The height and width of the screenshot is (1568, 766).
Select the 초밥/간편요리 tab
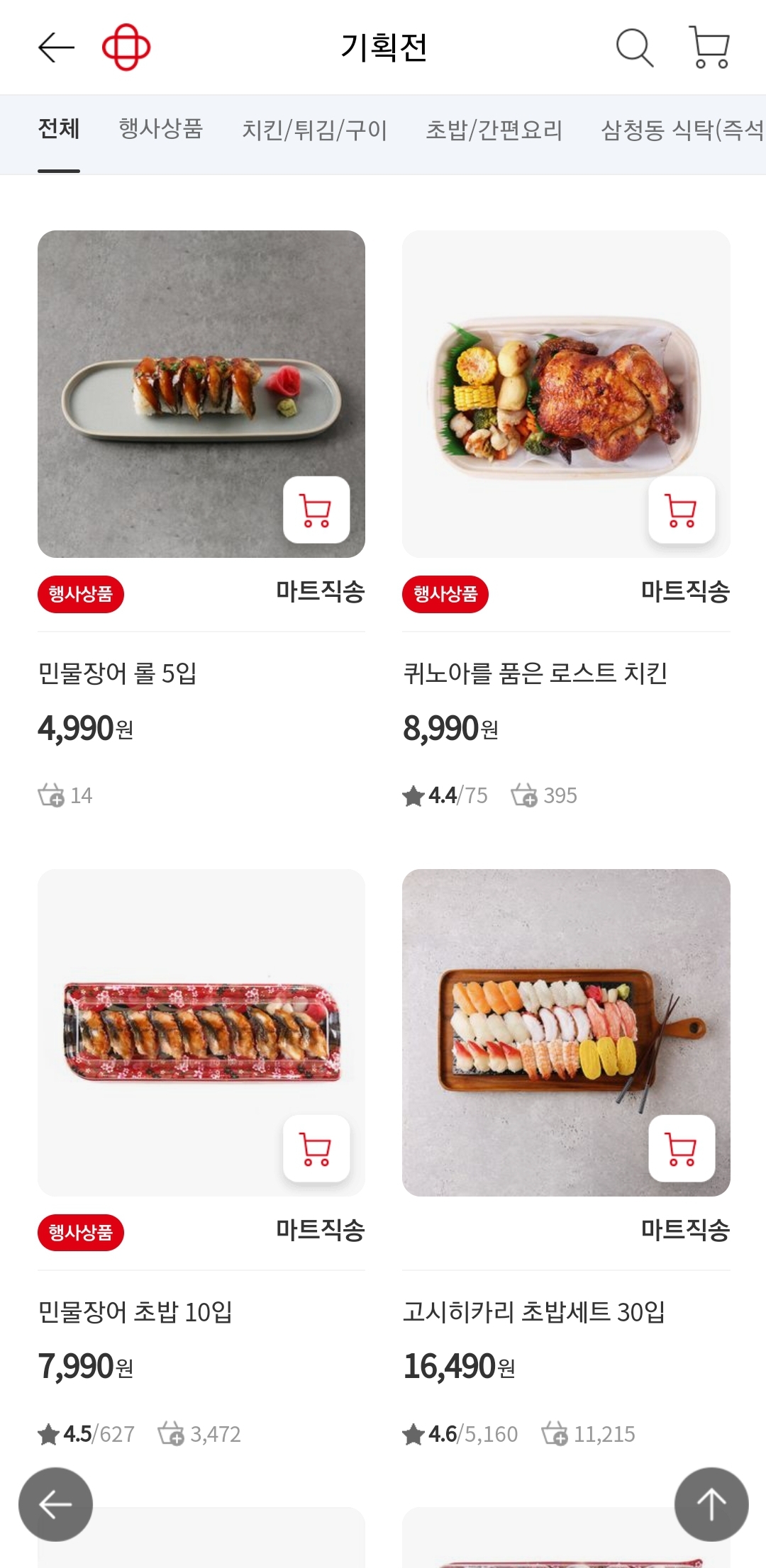click(x=494, y=130)
